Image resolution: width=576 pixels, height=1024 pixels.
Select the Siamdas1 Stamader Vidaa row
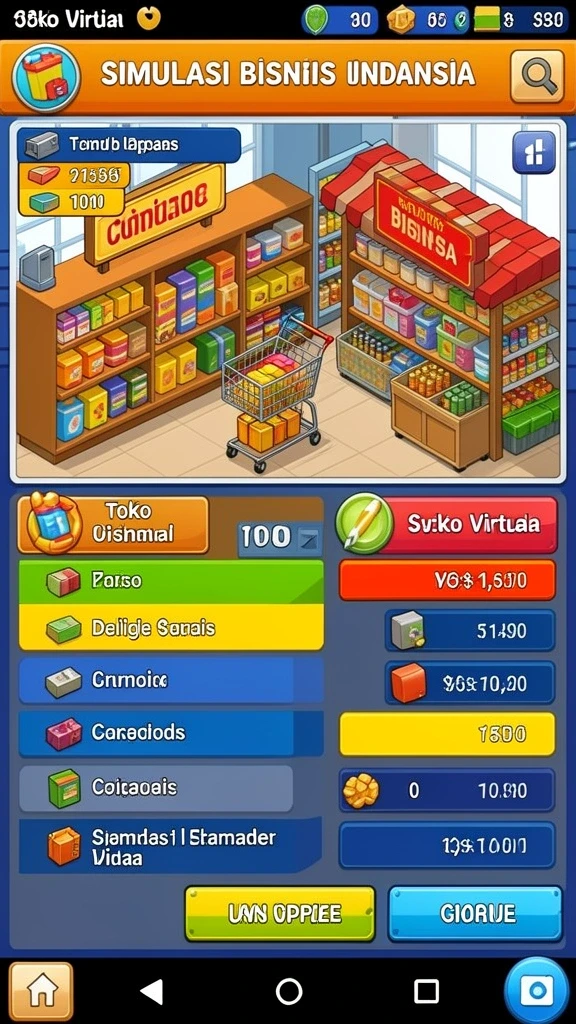point(170,846)
